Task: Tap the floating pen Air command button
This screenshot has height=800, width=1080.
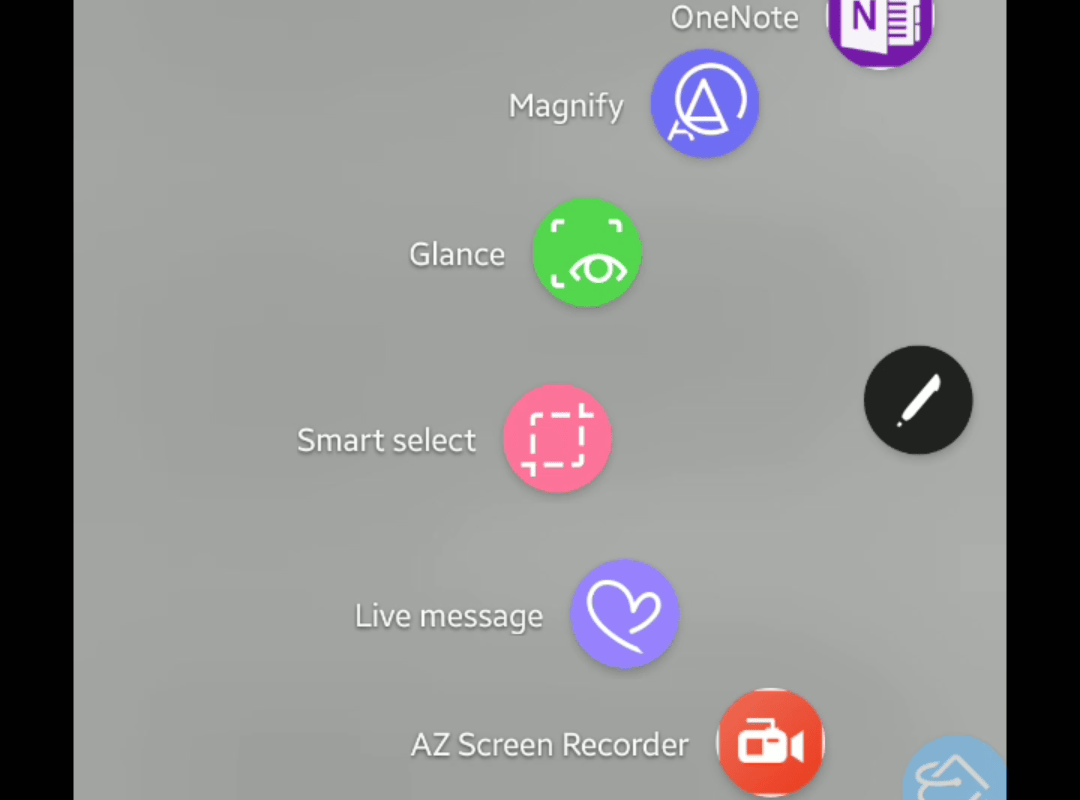Action: (917, 400)
